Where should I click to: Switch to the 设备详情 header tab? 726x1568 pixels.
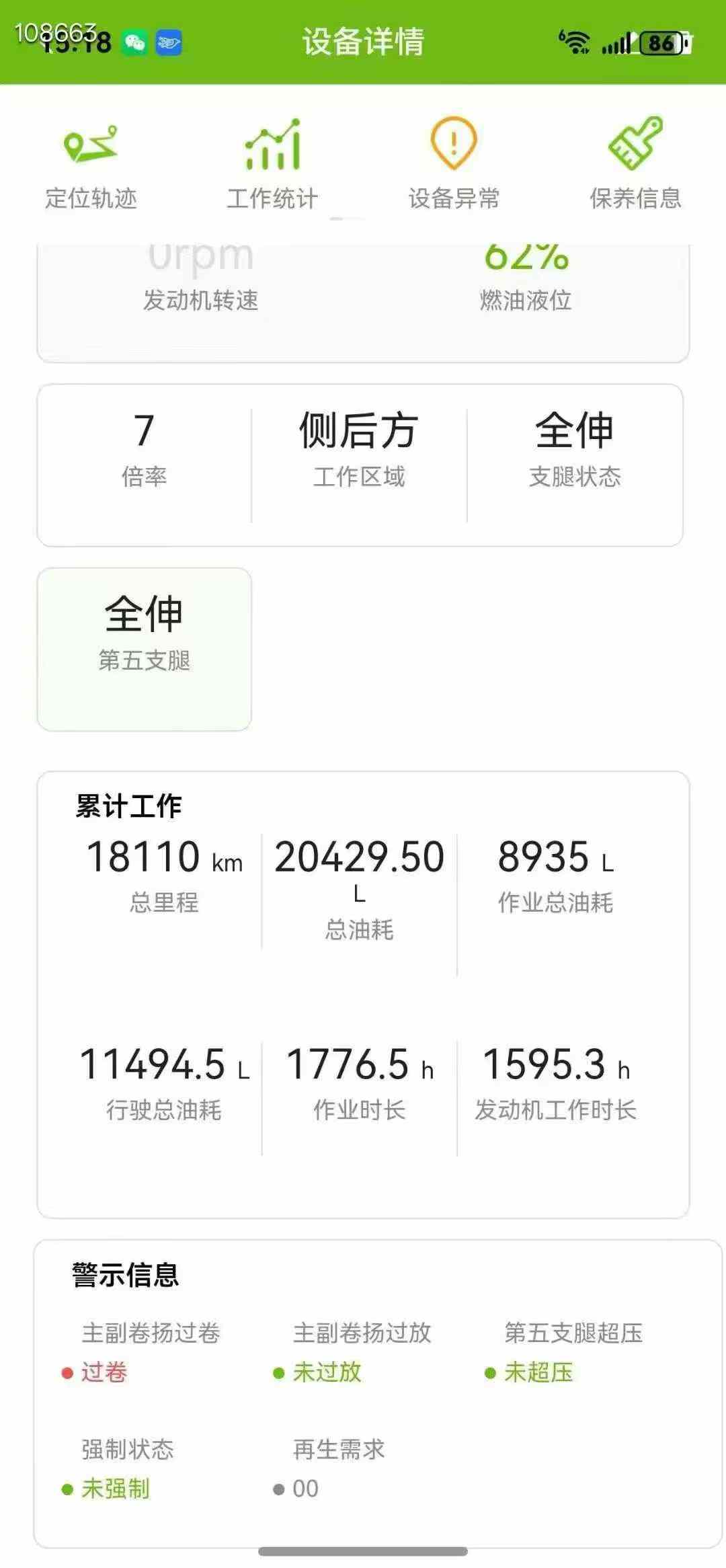click(x=363, y=40)
